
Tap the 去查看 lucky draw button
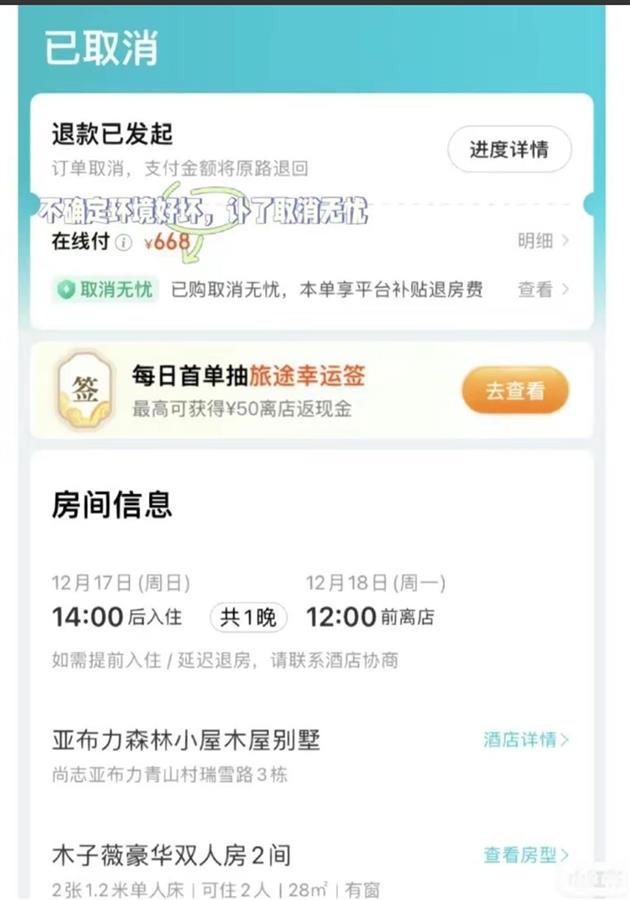514,391
